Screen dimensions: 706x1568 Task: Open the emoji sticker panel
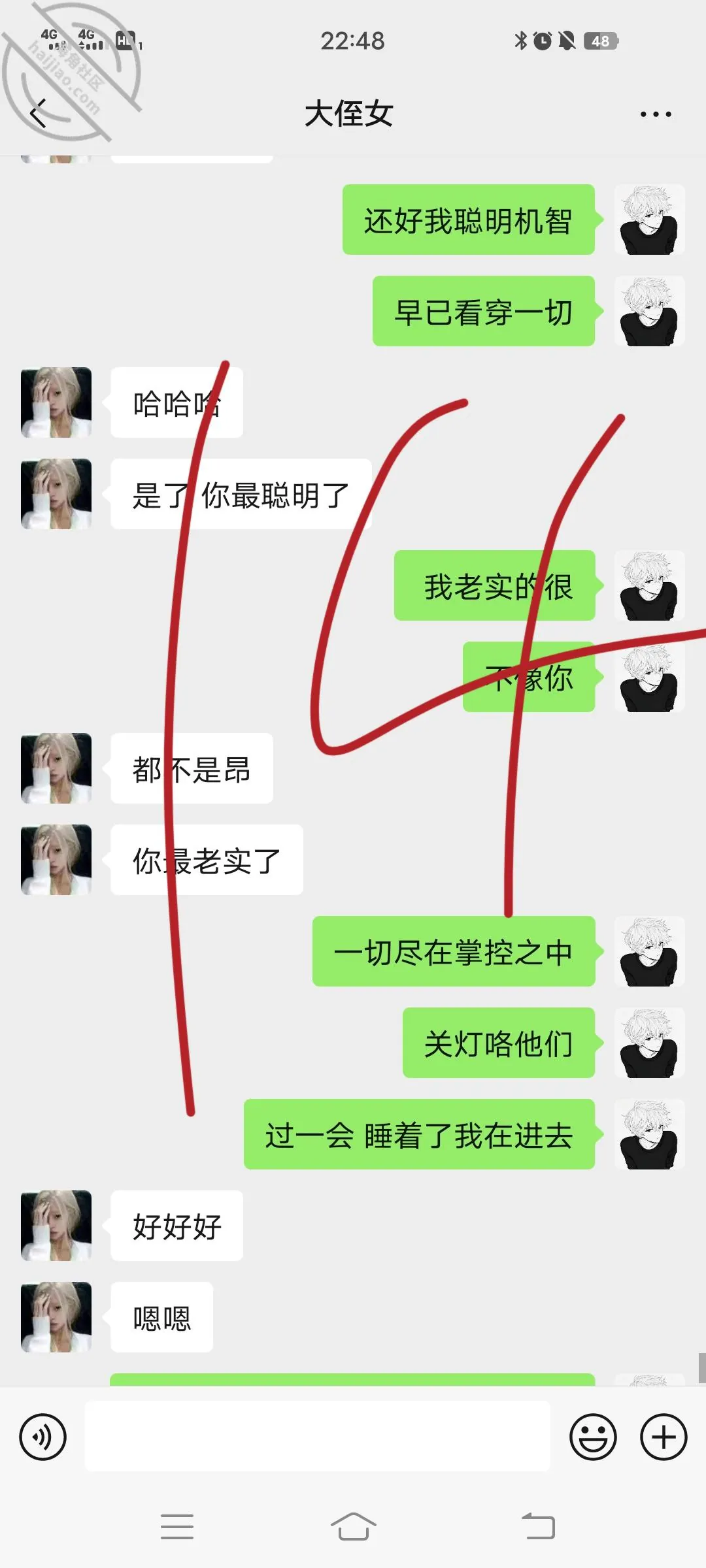click(x=593, y=1437)
